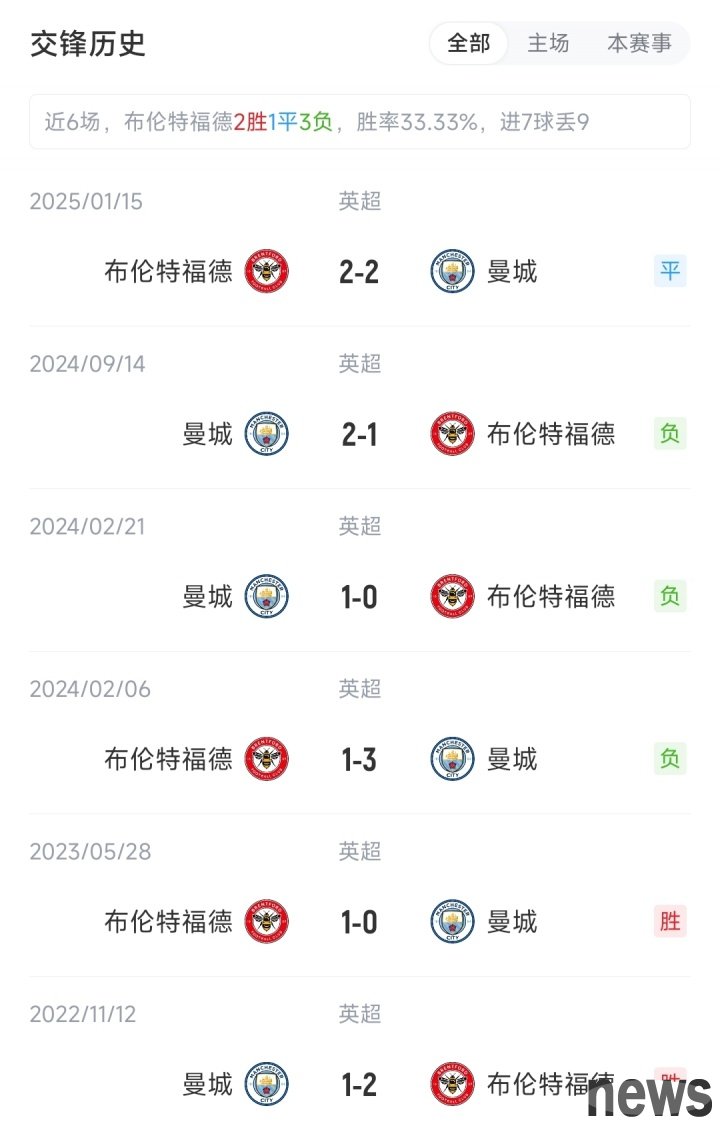Select the 本赛事 filter tab

coord(639,44)
